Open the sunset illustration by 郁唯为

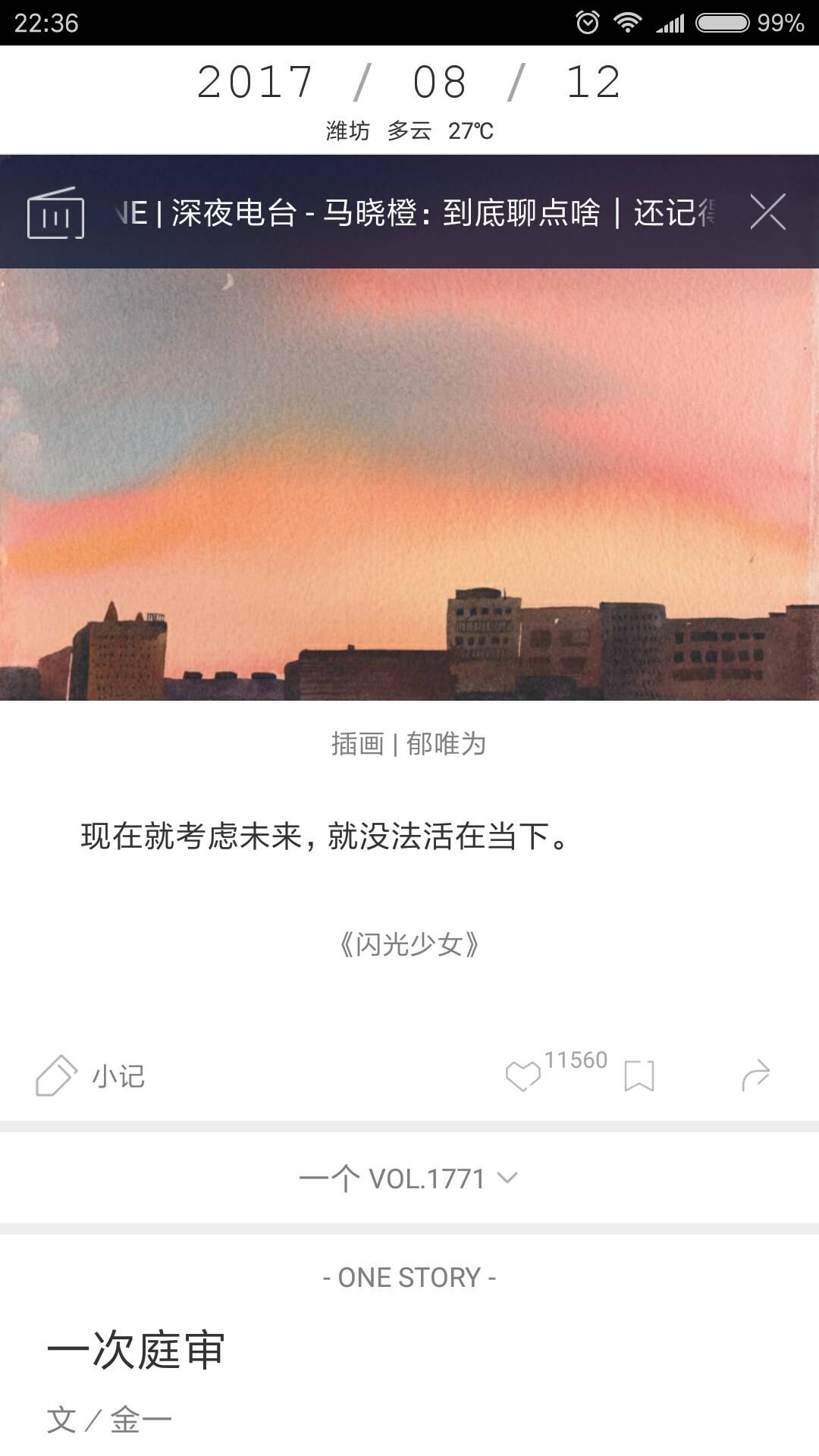[409, 484]
